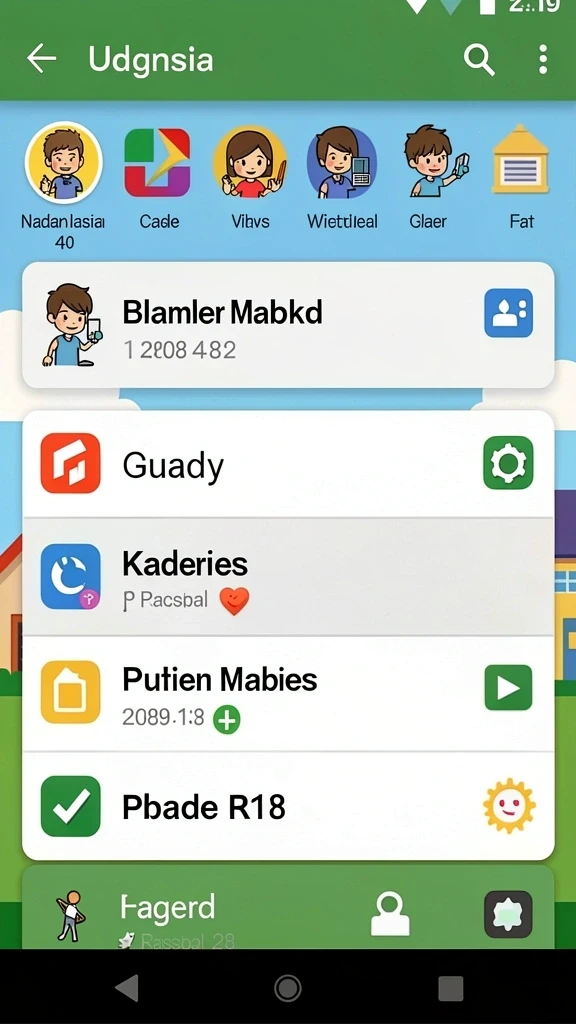Open the gear settings icon beside Guady
Image resolution: width=576 pixels, height=1024 pixels.
coord(508,463)
